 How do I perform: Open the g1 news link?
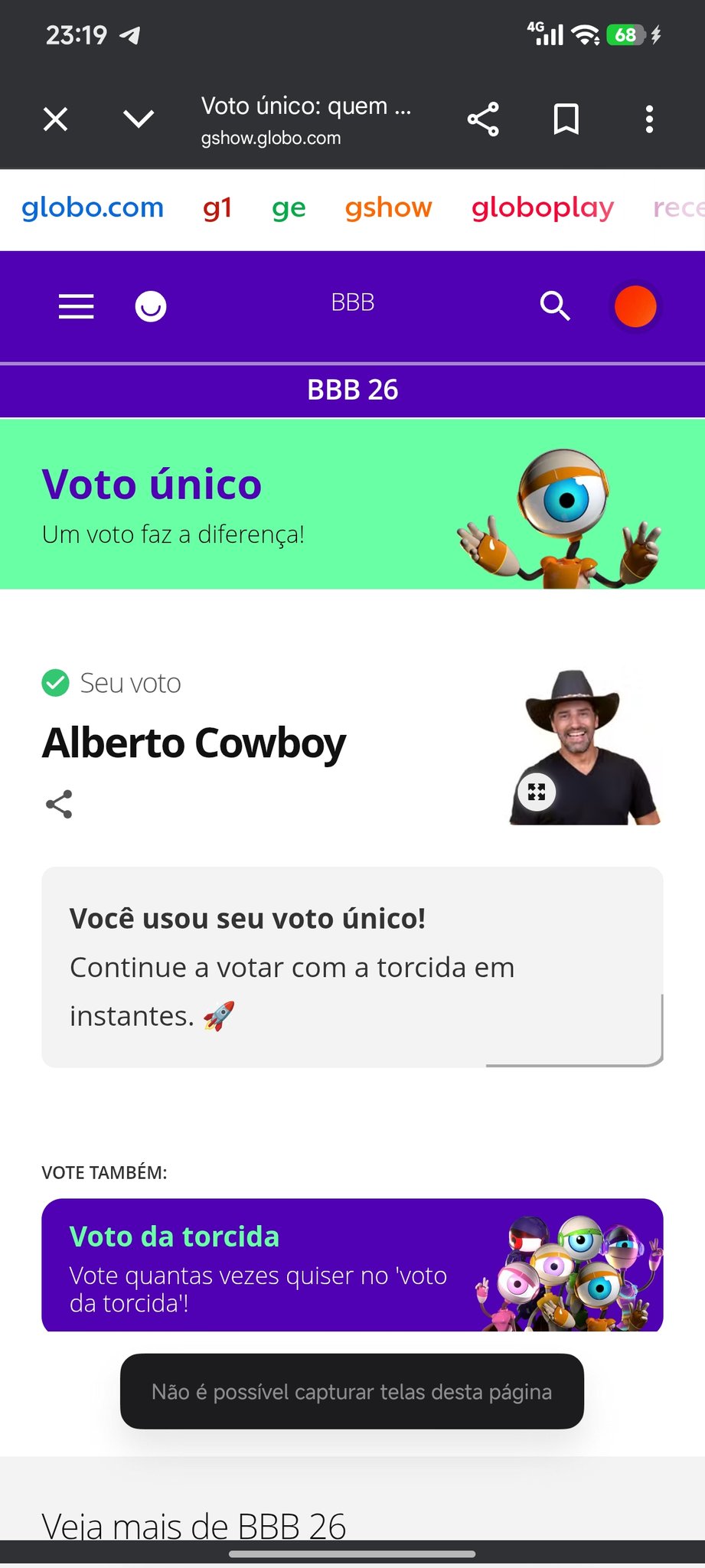[217, 208]
